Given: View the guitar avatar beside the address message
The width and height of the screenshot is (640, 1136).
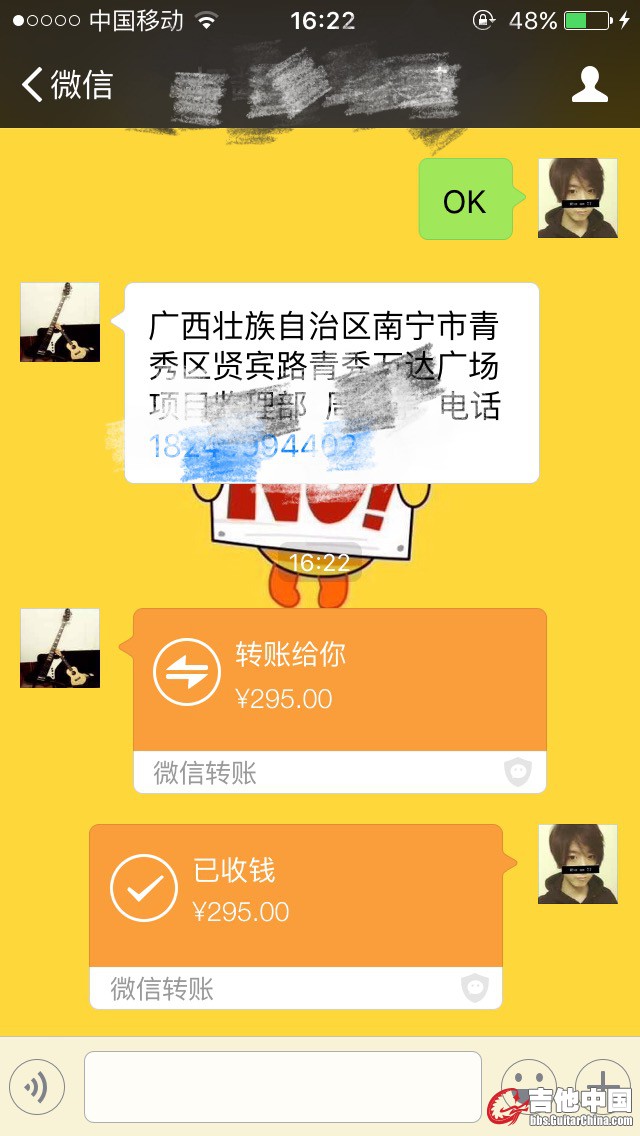Looking at the screenshot, I should 60,322.
